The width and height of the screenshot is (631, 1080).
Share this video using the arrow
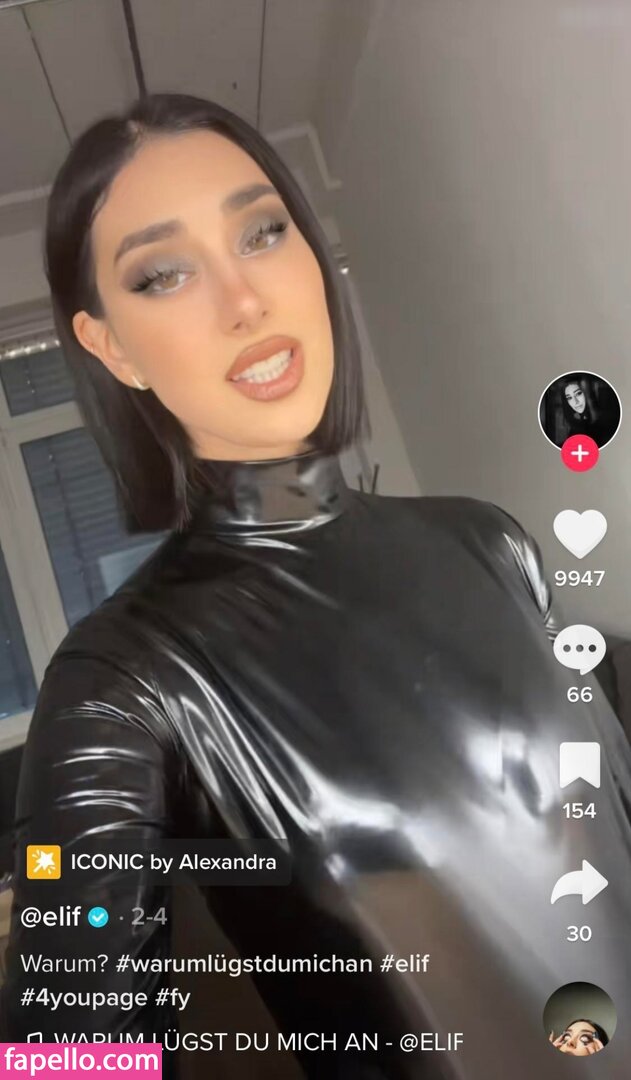[580, 884]
